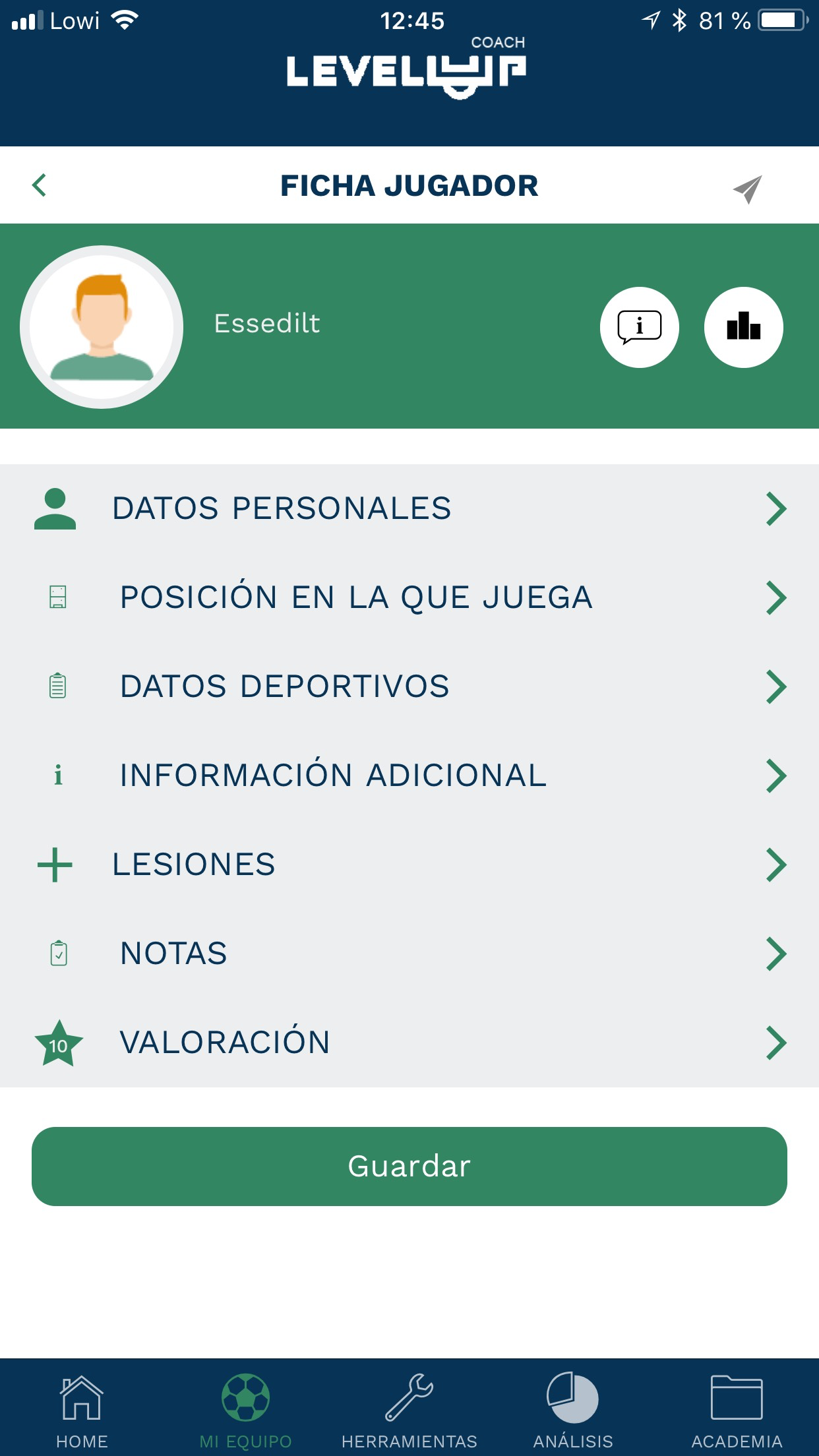Open the Lesiones section
Image resolution: width=819 pixels, height=1456 pixels.
tap(409, 864)
